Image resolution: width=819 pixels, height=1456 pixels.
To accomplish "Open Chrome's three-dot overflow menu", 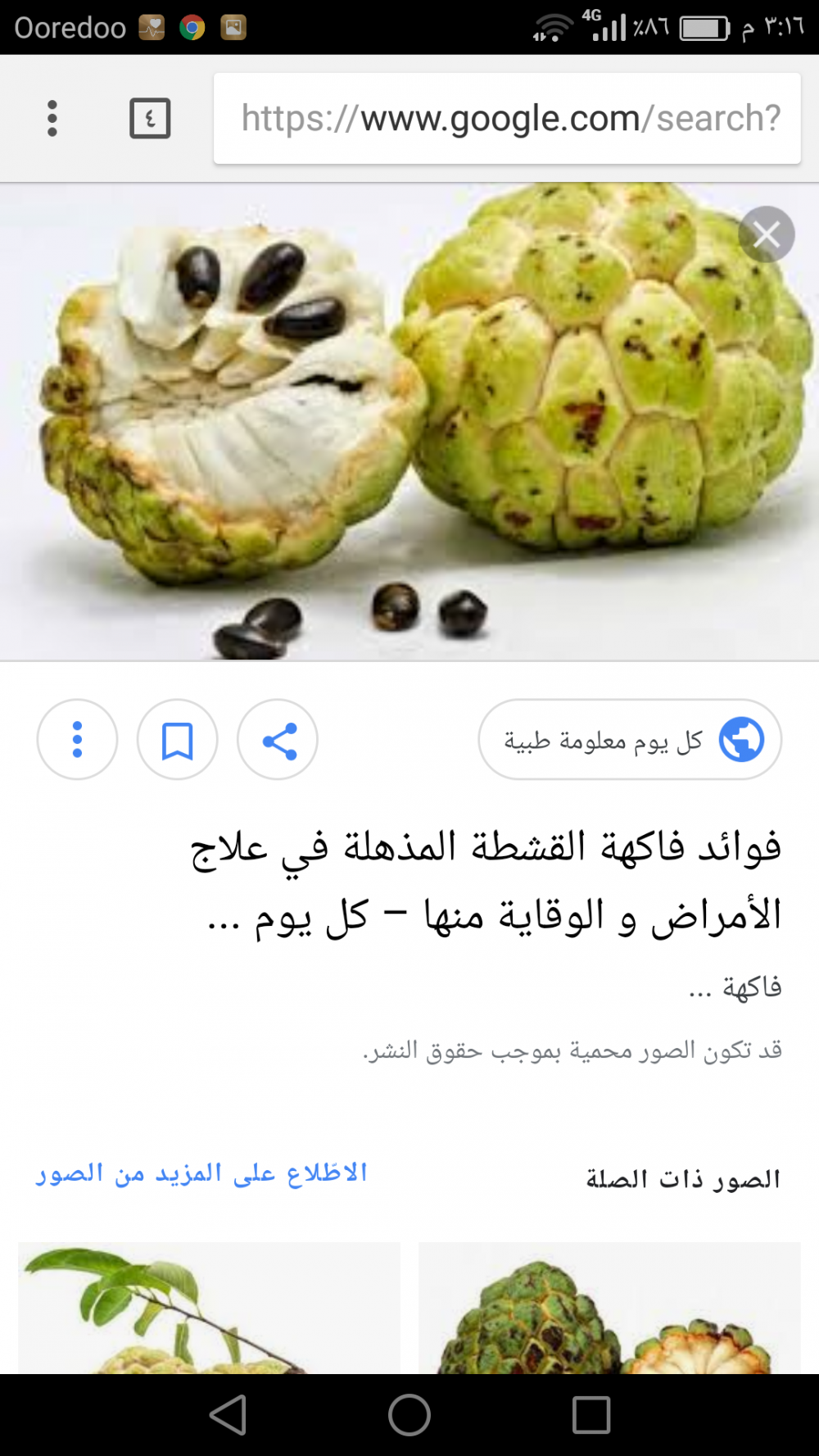I will pyautogui.click(x=52, y=118).
